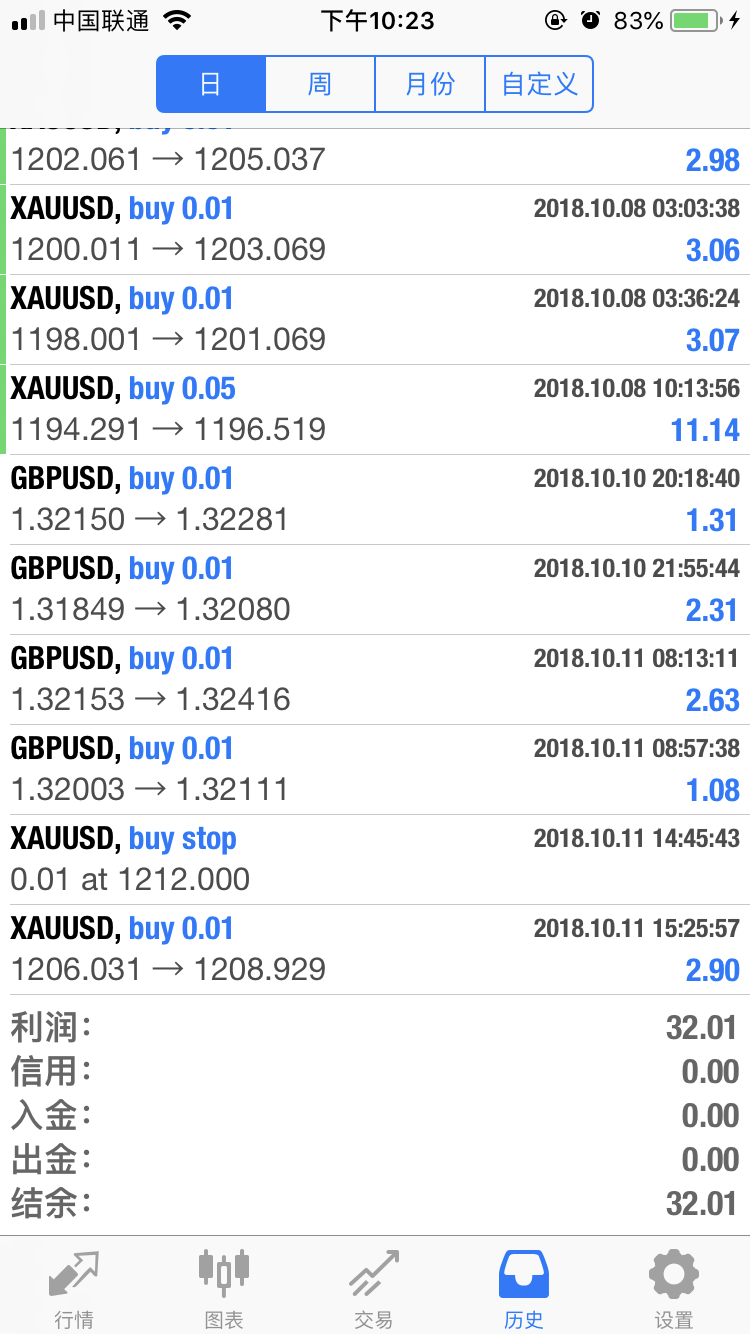Expand XAUUSD buy stop order at 1212.000
Image resolution: width=750 pixels, height=1334 pixels.
point(375,860)
